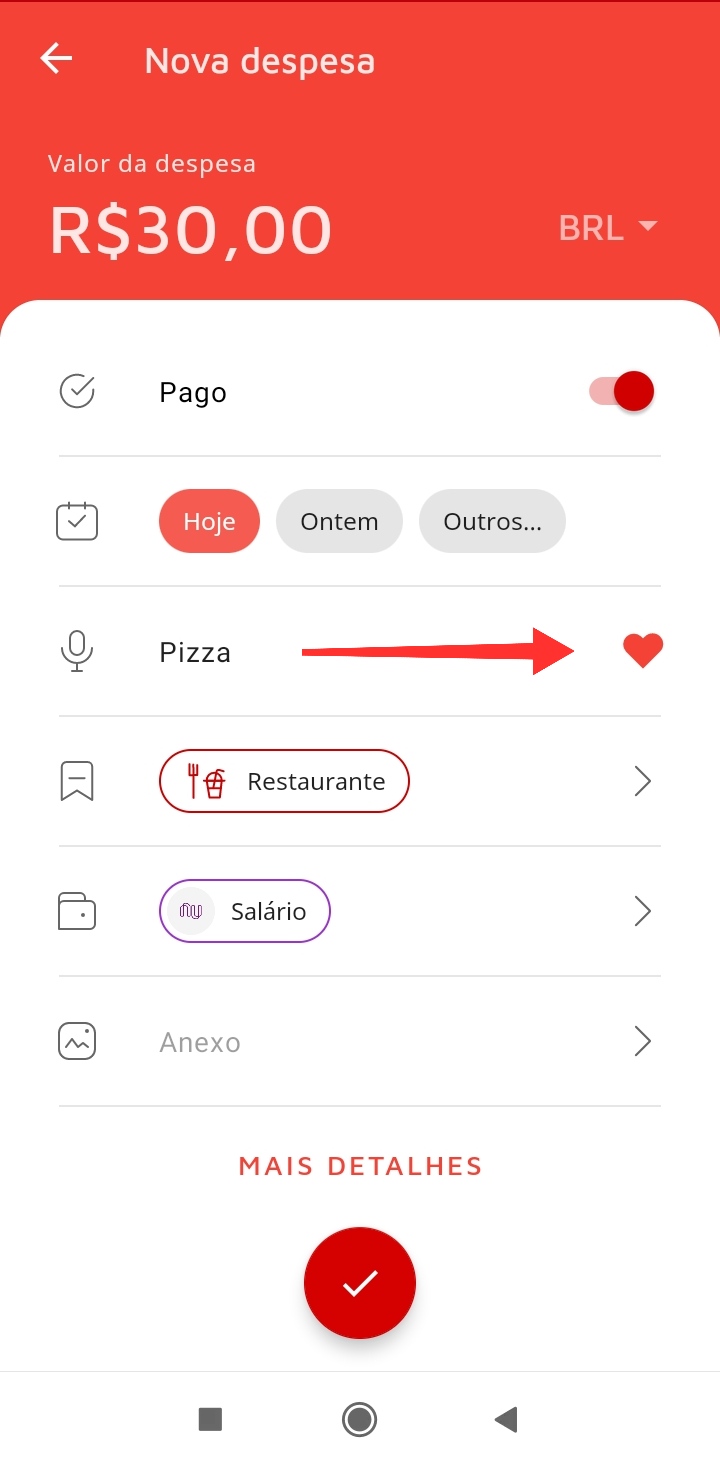The width and height of the screenshot is (720, 1467).
Task: Open the BRL currency dropdown
Action: click(x=607, y=228)
